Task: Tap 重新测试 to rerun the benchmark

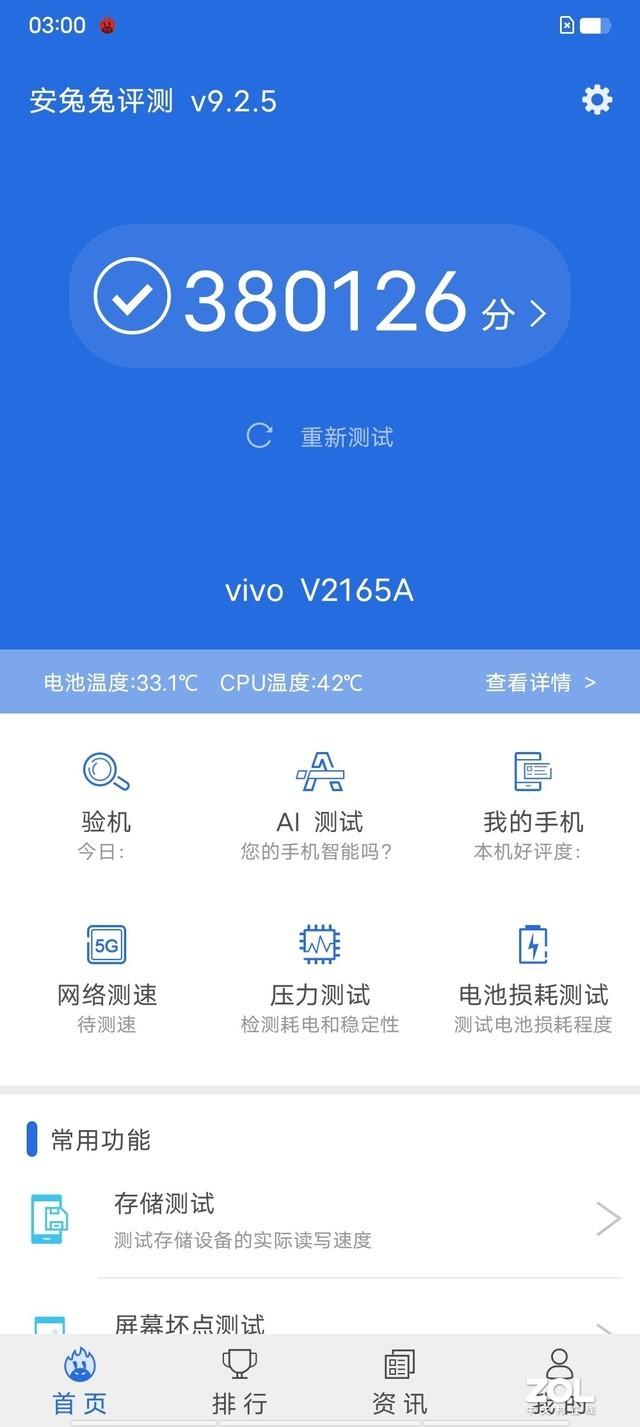Action: pyautogui.click(x=322, y=437)
